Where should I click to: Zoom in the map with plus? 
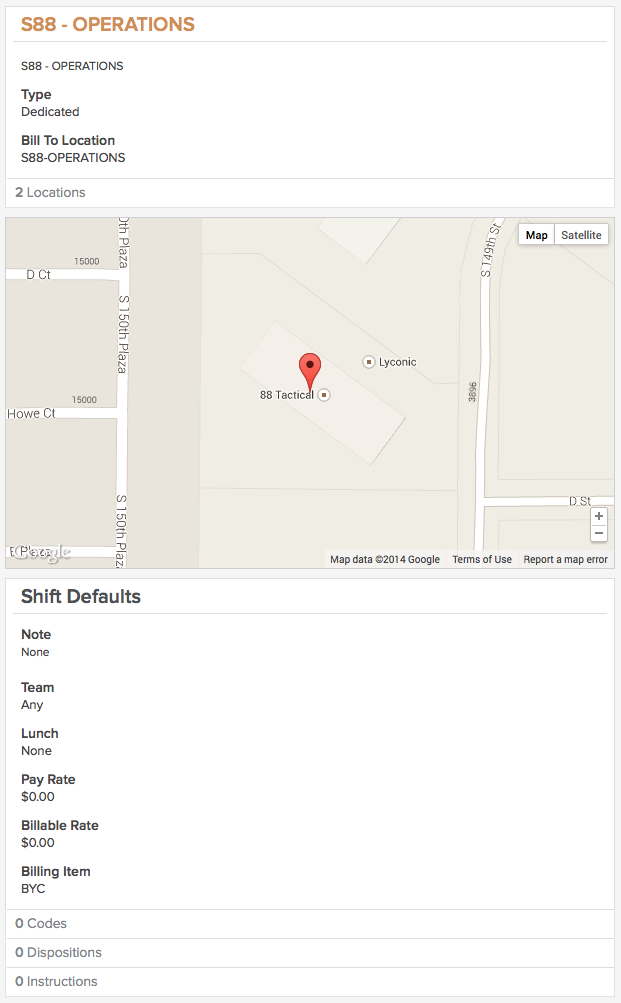599,516
